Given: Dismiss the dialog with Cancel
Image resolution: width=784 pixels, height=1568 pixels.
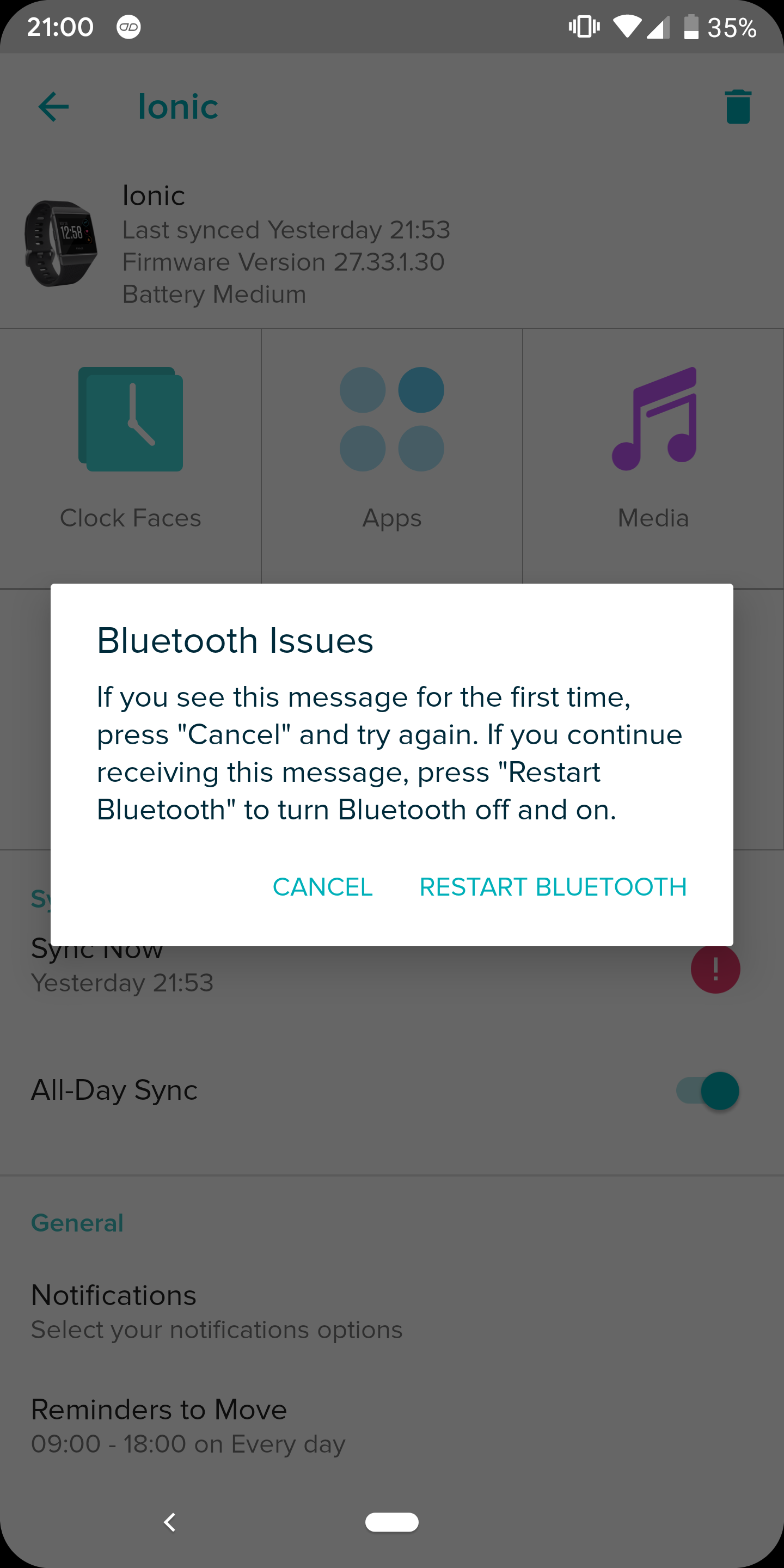Looking at the screenshot, I should tap(323, 887).
